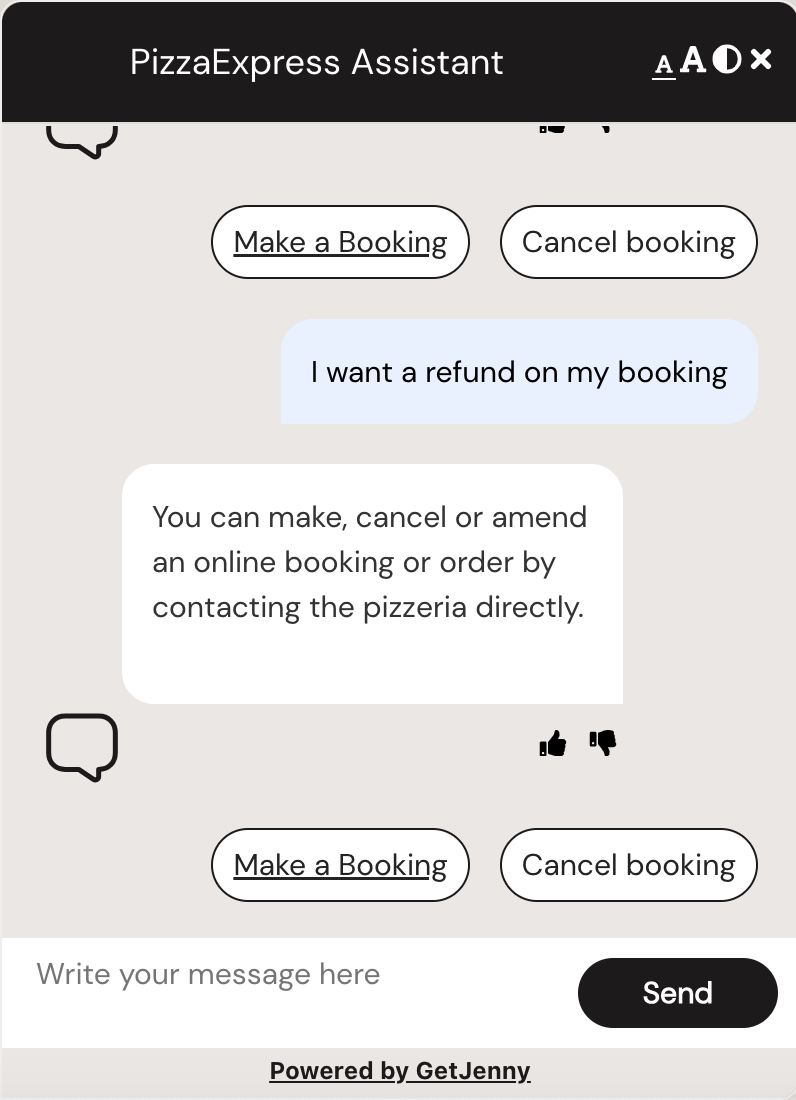Tap thumbs up on the refund reply
Viewport: 796px width, 1100px height.
553,744
